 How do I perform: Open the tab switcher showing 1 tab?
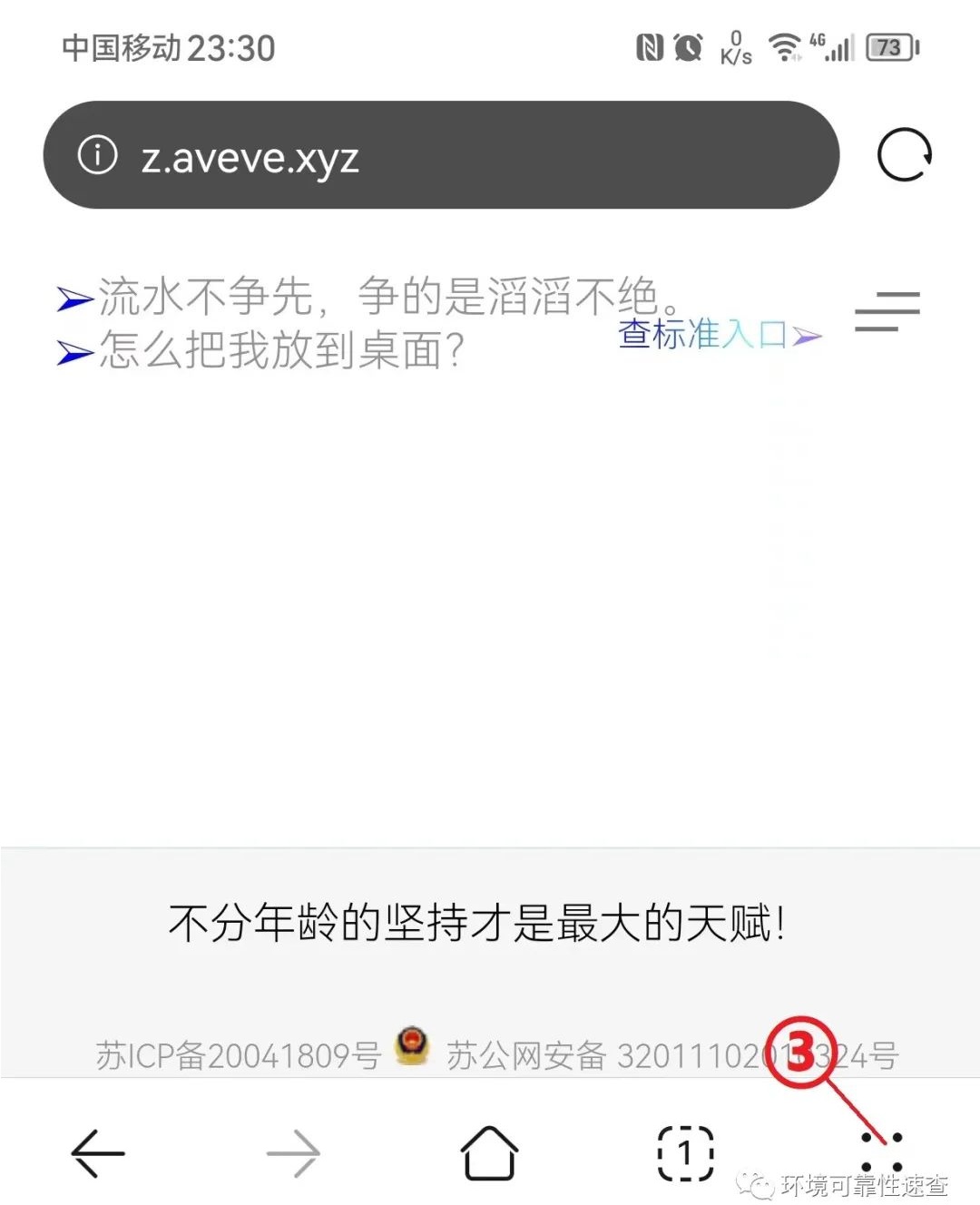(x=685, y=1153)
